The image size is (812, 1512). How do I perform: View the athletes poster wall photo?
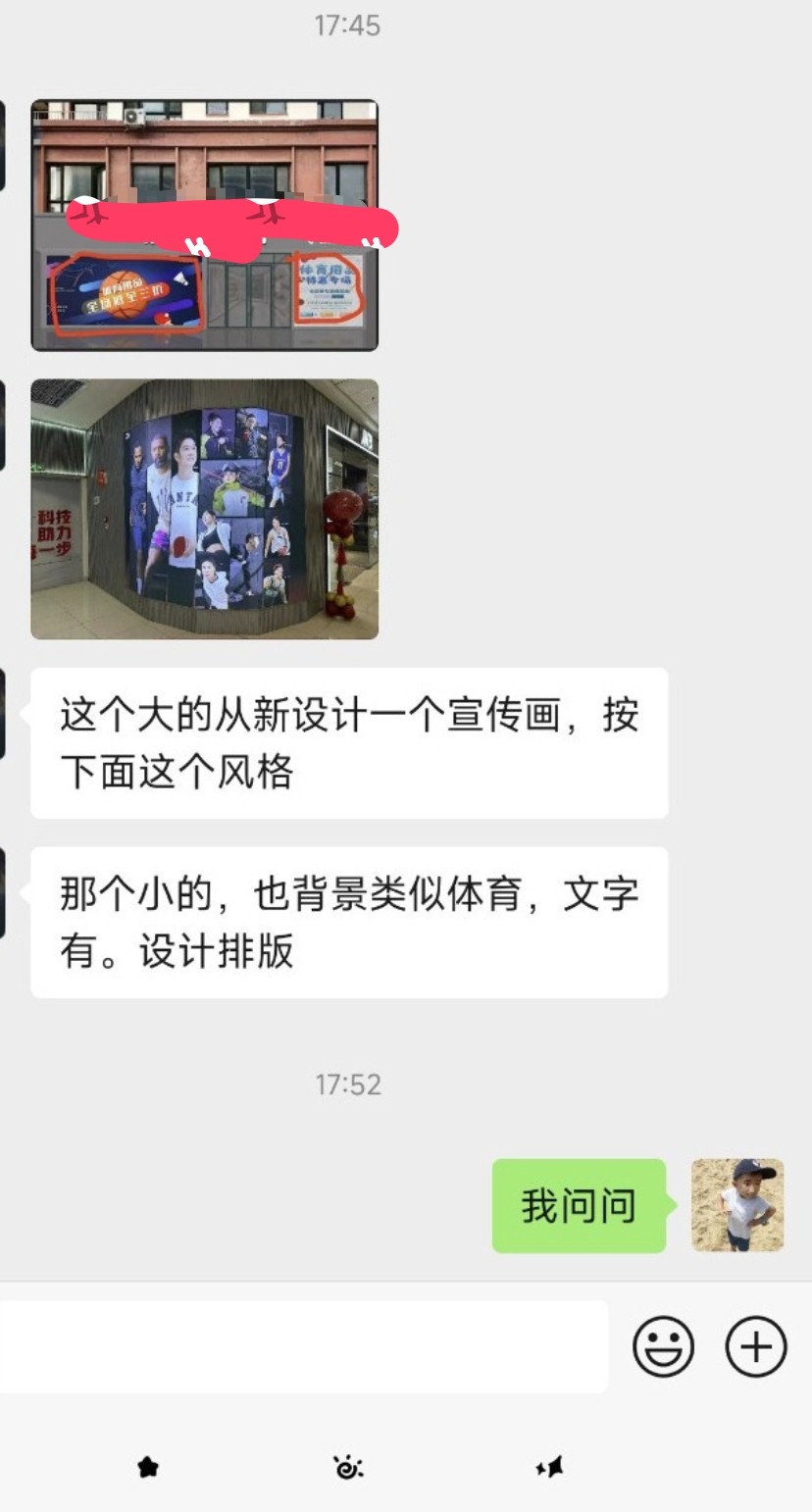tap(204, 509)
